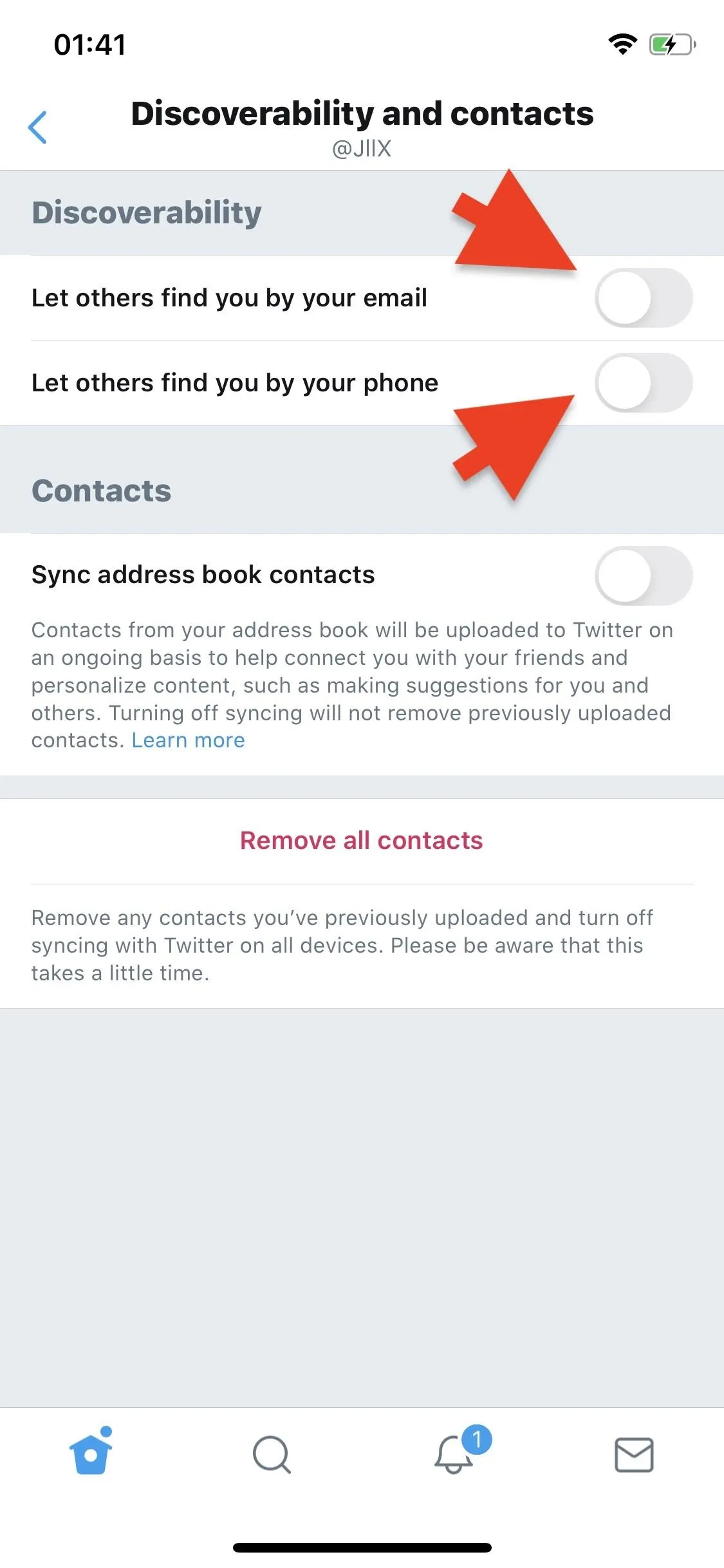Go to the Messages envelope tab
The height and width of the screenshot is (1568, 724).
click(634, 1455)
